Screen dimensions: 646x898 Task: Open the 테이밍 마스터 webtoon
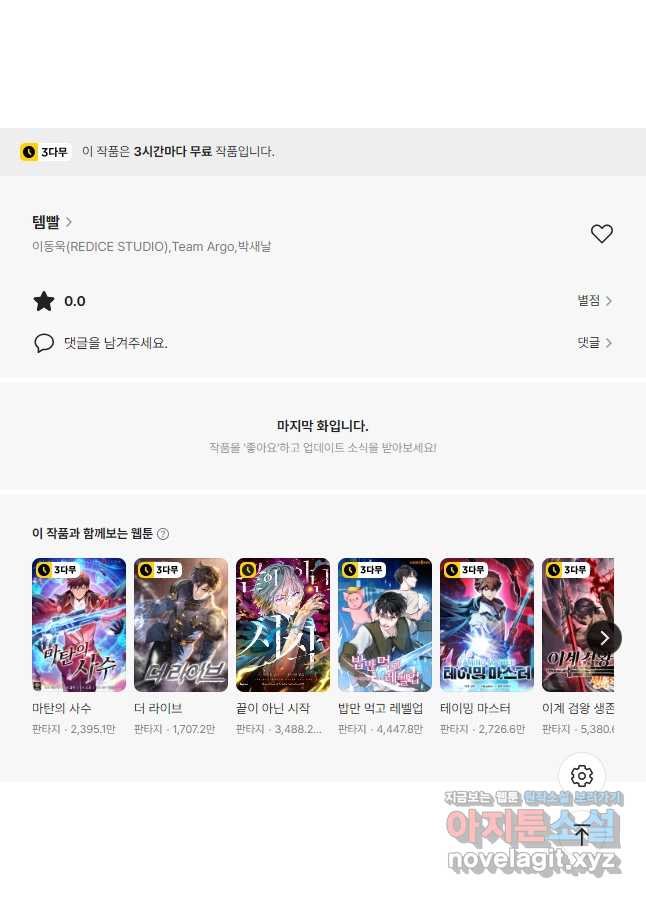pyautogui.click(x=487, y=625)
